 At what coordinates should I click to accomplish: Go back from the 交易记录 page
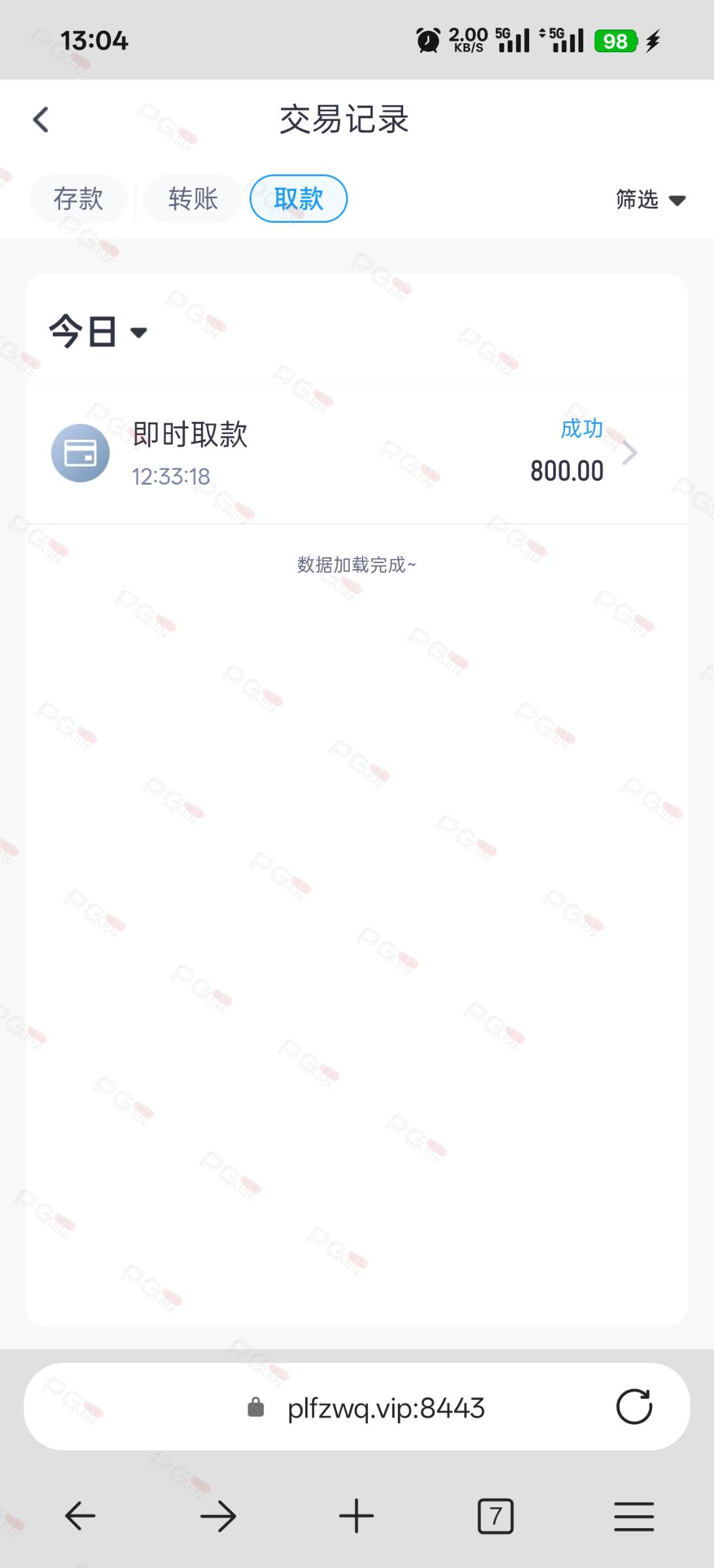(x=41, y=120)
